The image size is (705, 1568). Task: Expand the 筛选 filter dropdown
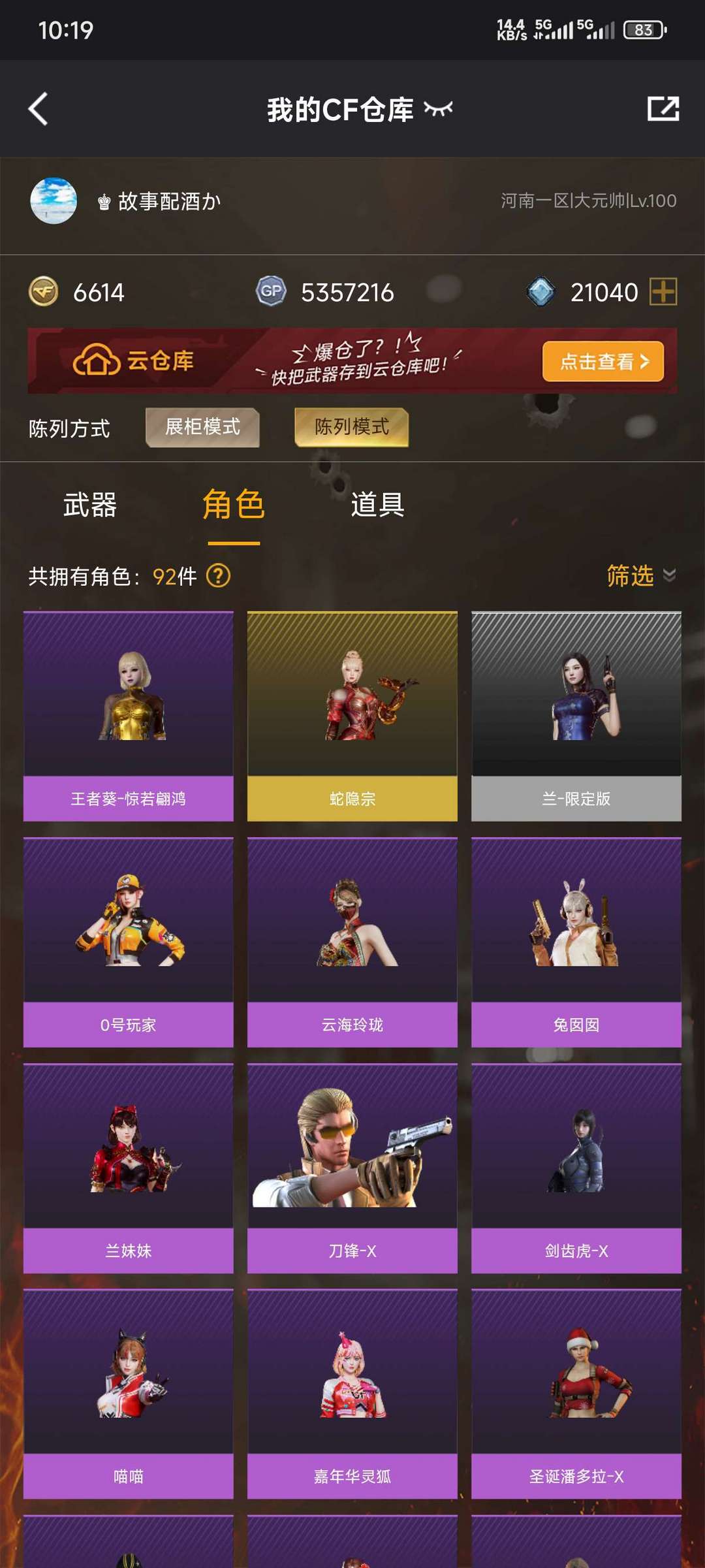tap(641, 575)
